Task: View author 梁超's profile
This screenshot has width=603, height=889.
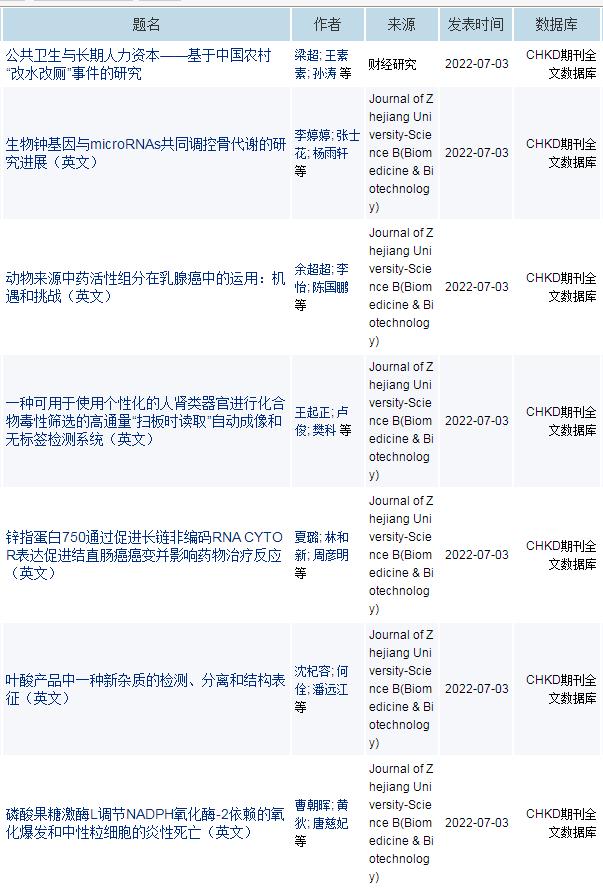Action: pyautogui.click(x=307, y=55)
